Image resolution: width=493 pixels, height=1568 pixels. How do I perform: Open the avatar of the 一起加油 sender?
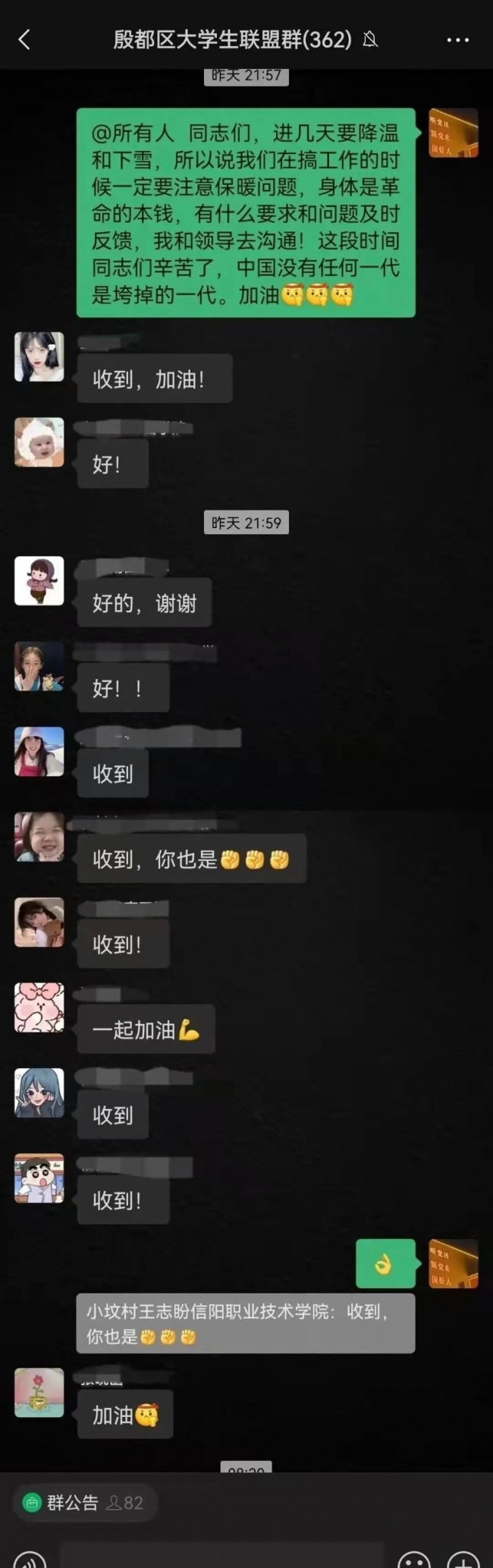click(39, 1007)
